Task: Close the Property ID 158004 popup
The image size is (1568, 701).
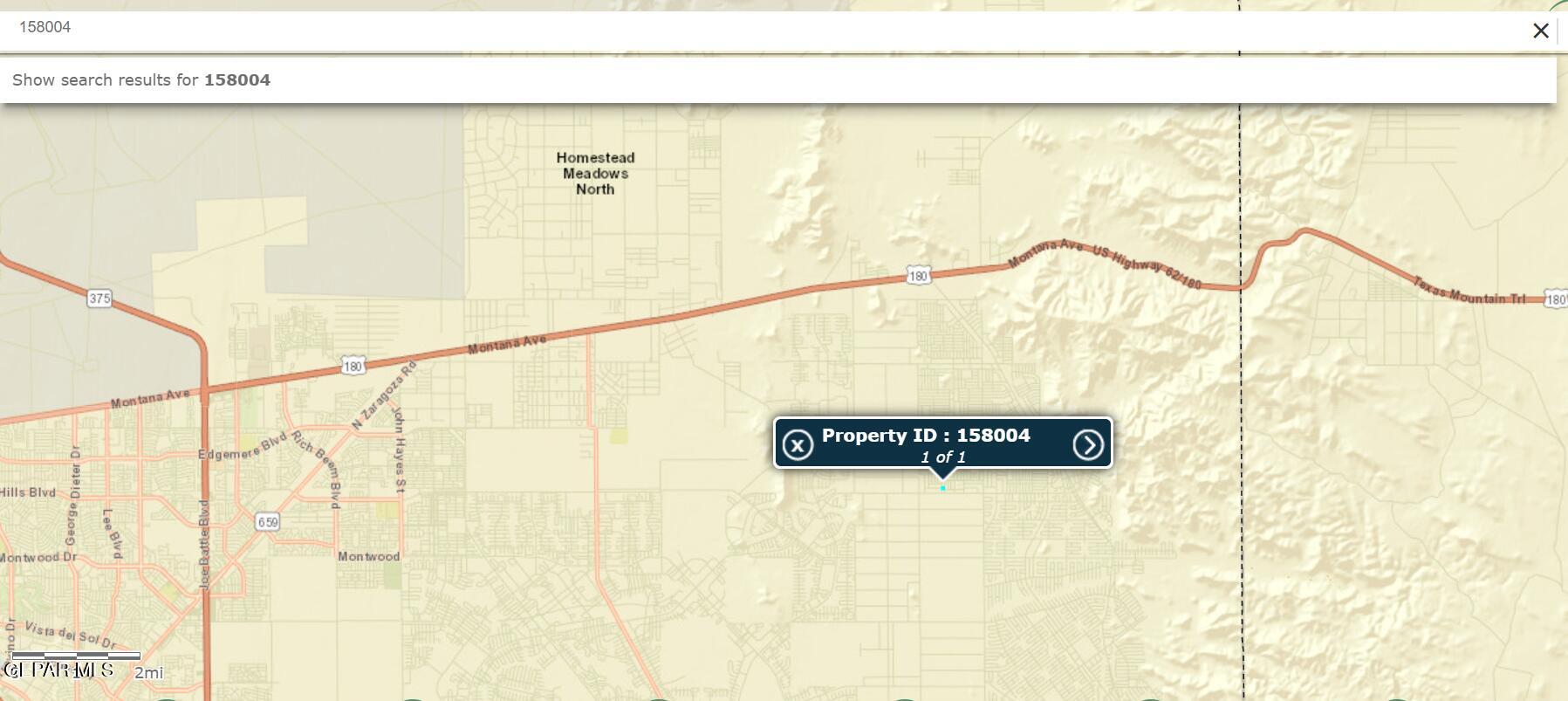Action: (x=797, y=445)
